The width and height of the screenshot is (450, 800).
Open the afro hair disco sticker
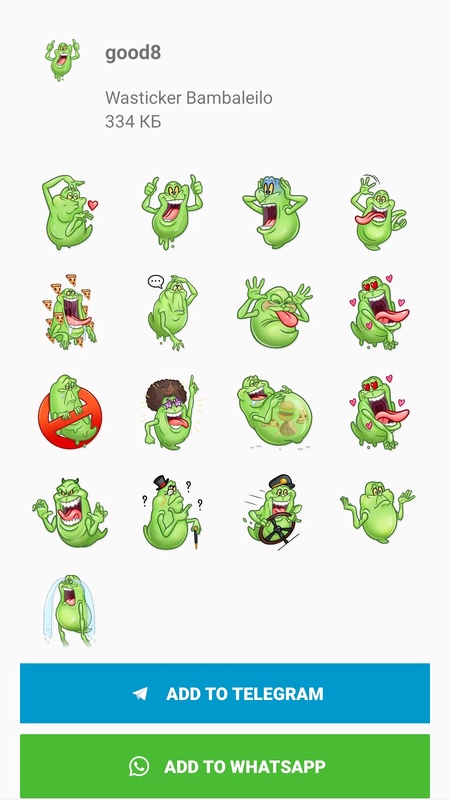coord(172,412)
